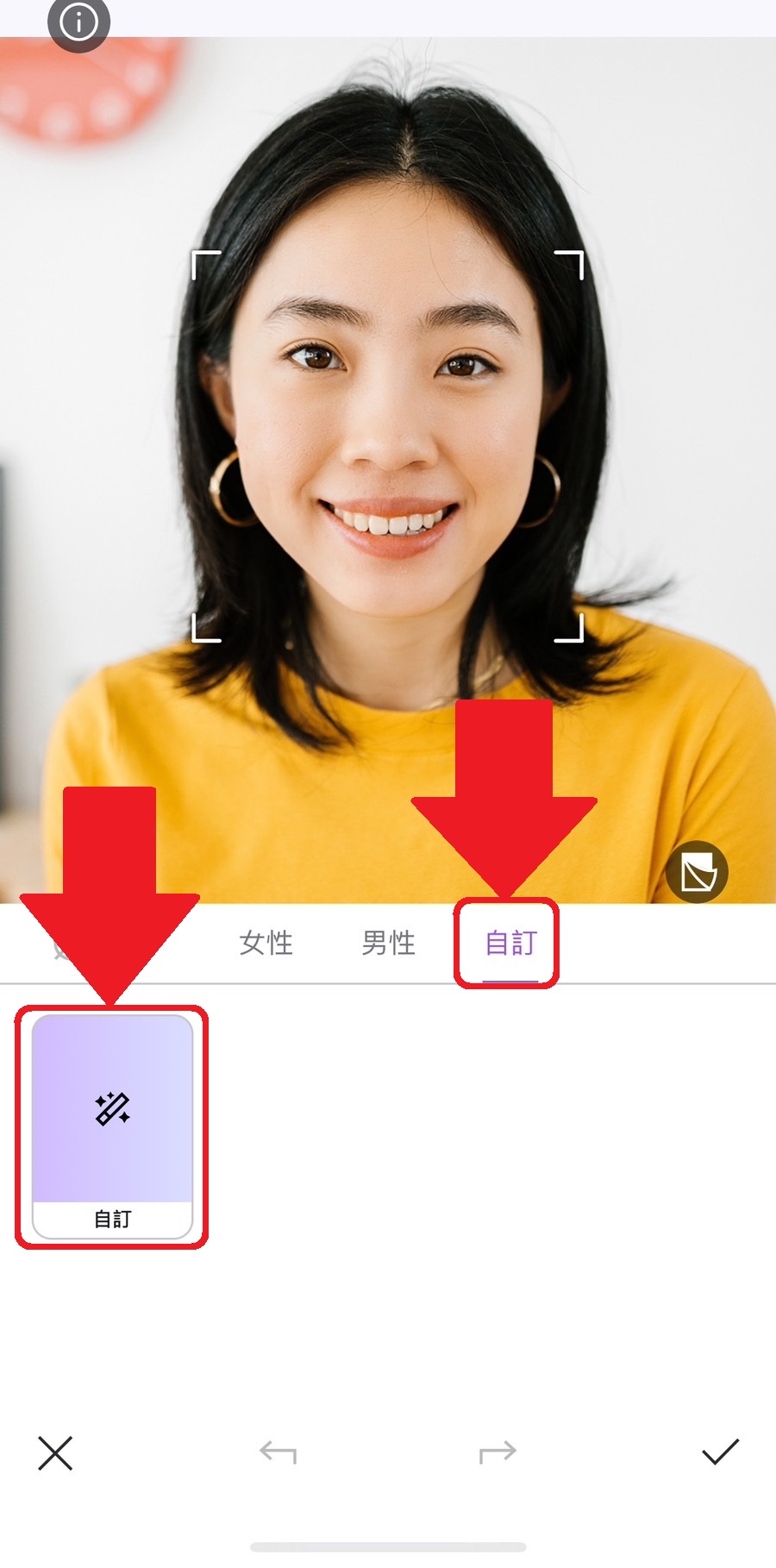Viewport: 776px width, 1568px height.
Task: Cancel editing with the X button
Action: [55, 1453]
